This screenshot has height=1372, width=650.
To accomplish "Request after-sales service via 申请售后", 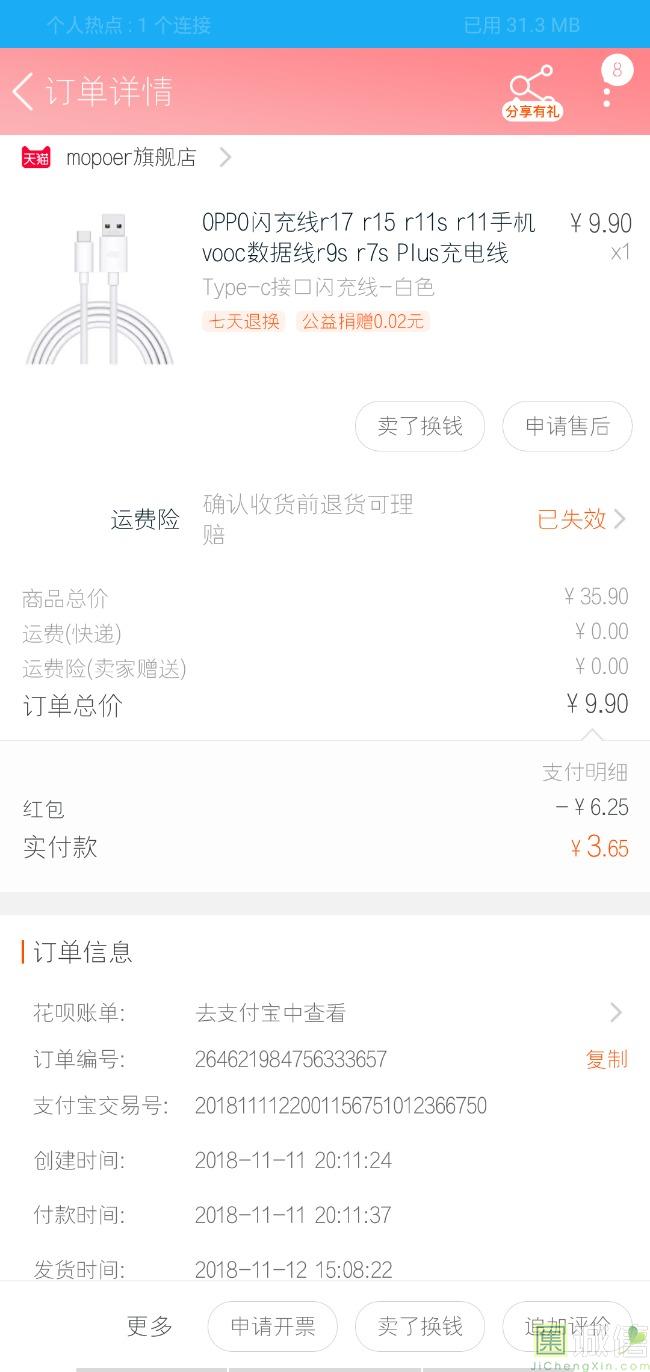I will (x=567, y=427).
